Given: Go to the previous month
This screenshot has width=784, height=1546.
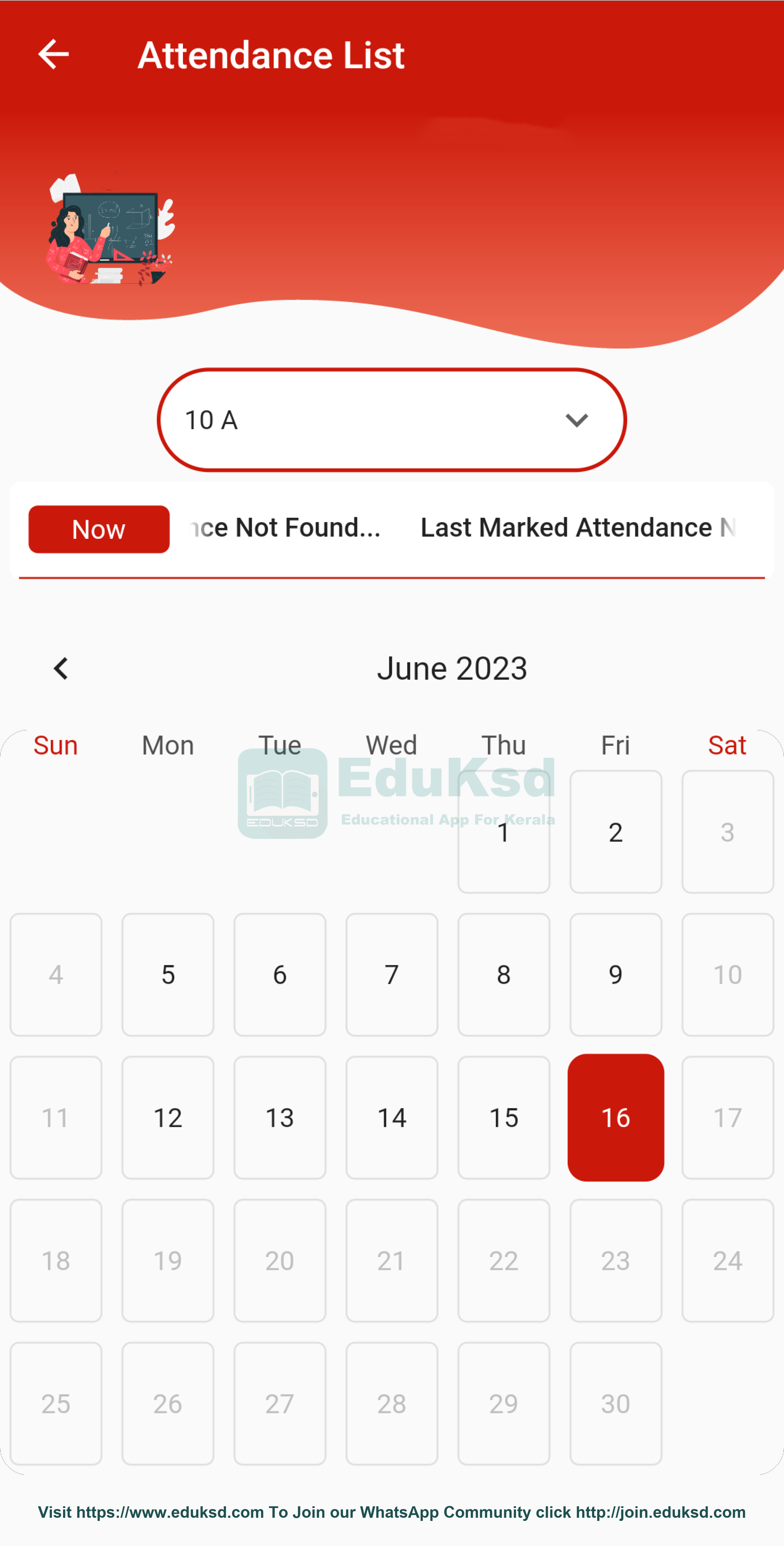Looking at the screenshot, I should point(61,668).
